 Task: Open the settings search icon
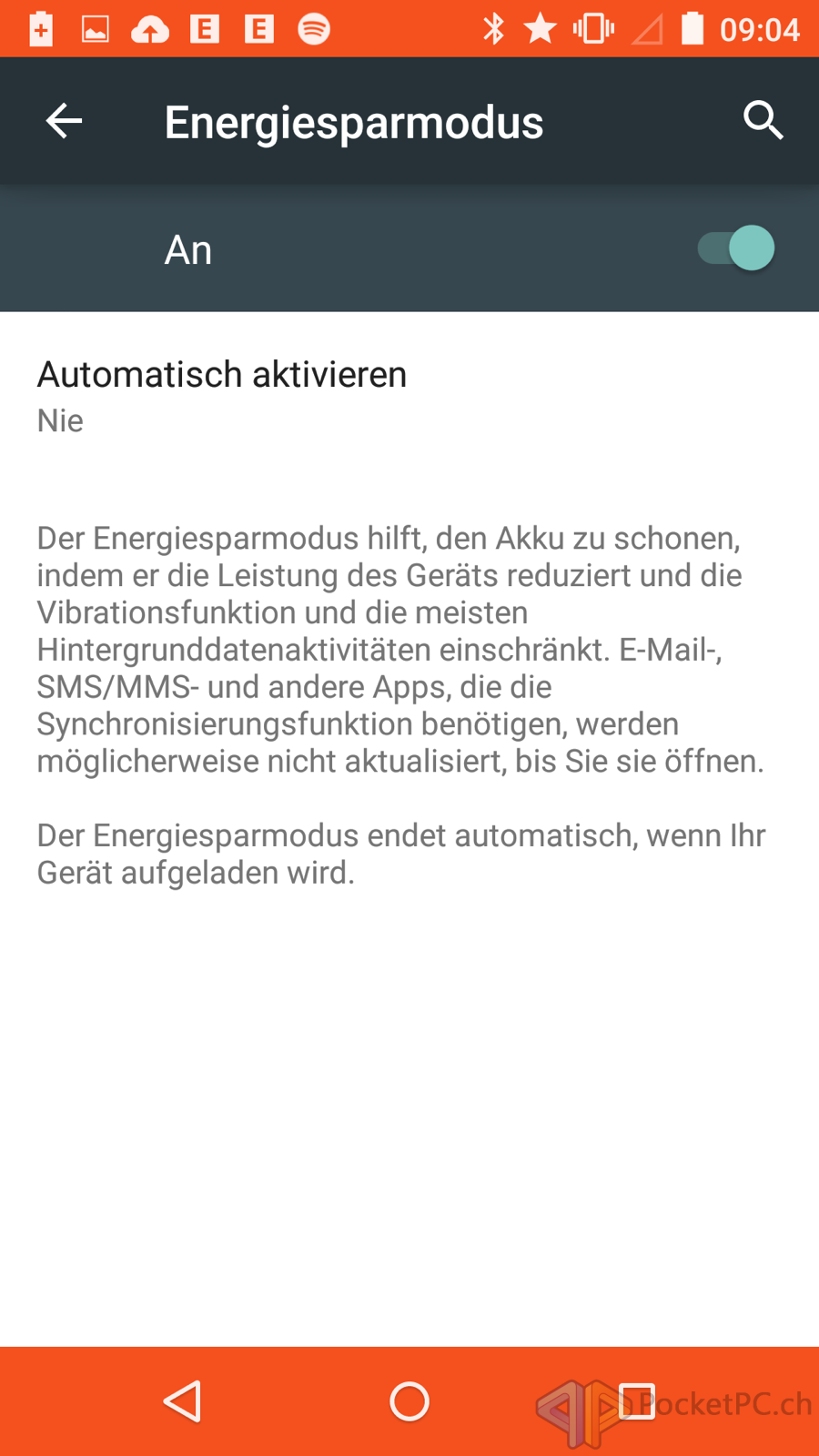(x=763, y=121)
